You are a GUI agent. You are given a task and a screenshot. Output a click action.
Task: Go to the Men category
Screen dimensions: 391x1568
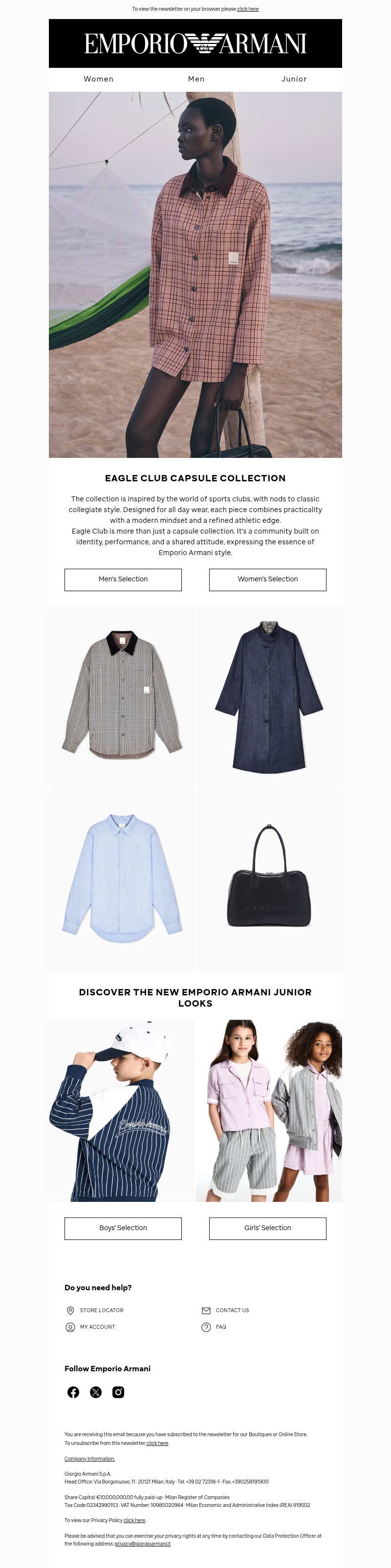pyautogui.click(x=196, y=79)
